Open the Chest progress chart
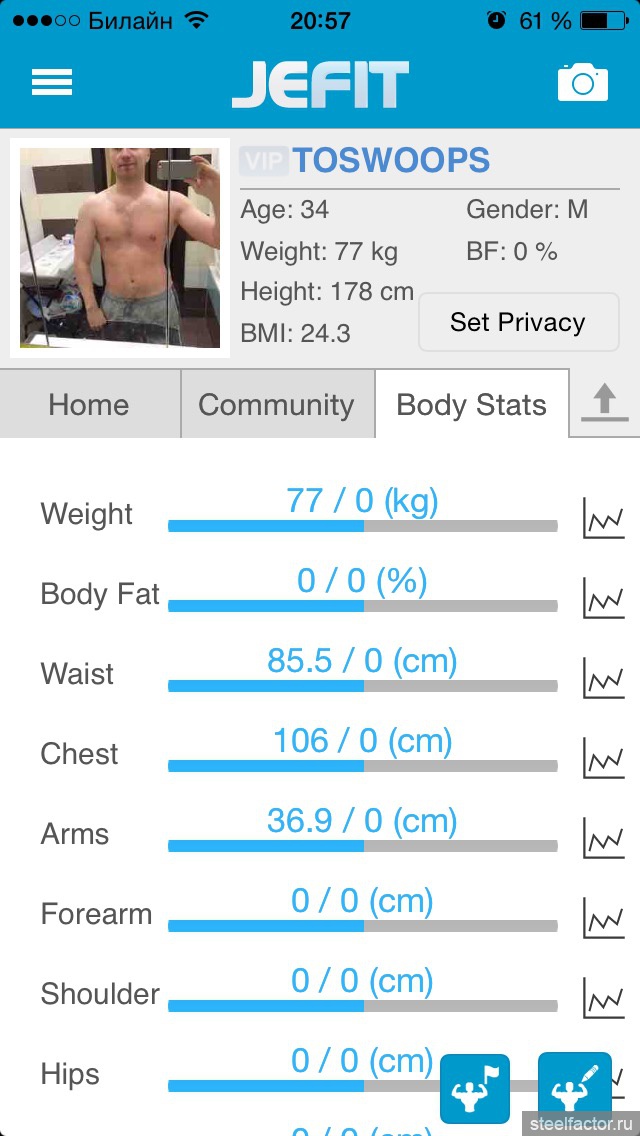Viewport: 640px width, 1136px height. coord(604,757)
